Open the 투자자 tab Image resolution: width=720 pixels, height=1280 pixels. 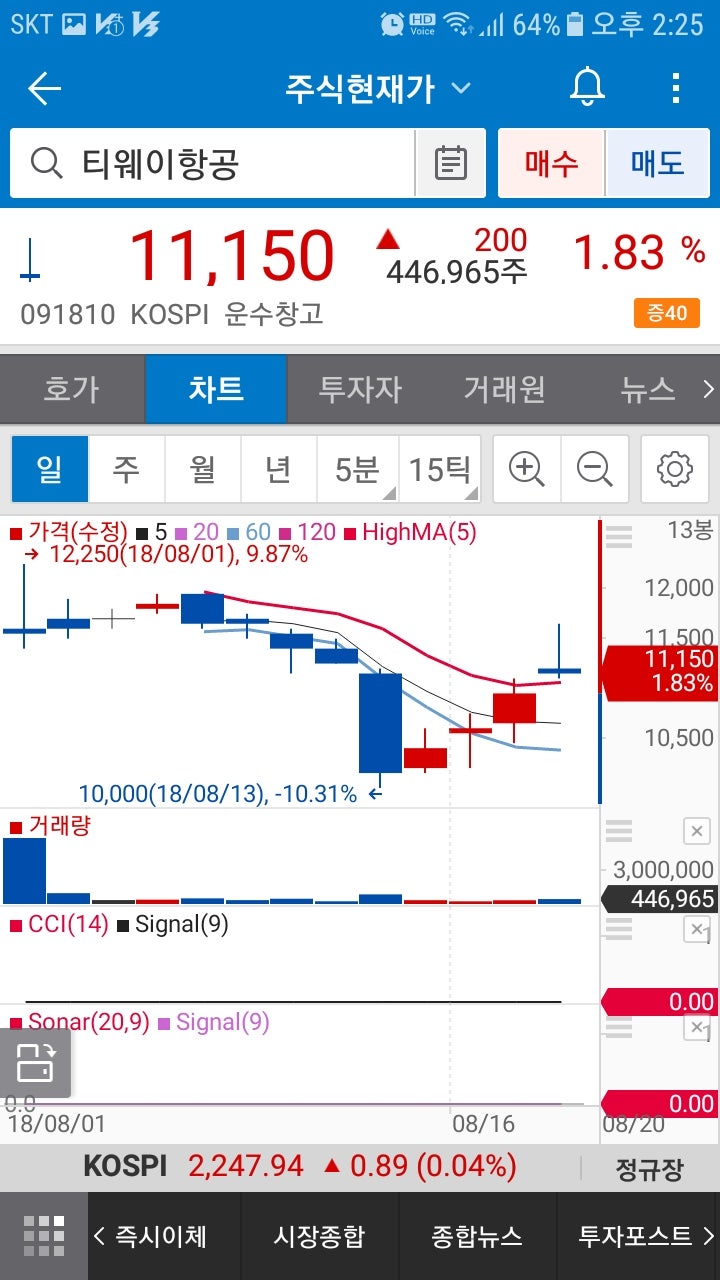[360, 389]
